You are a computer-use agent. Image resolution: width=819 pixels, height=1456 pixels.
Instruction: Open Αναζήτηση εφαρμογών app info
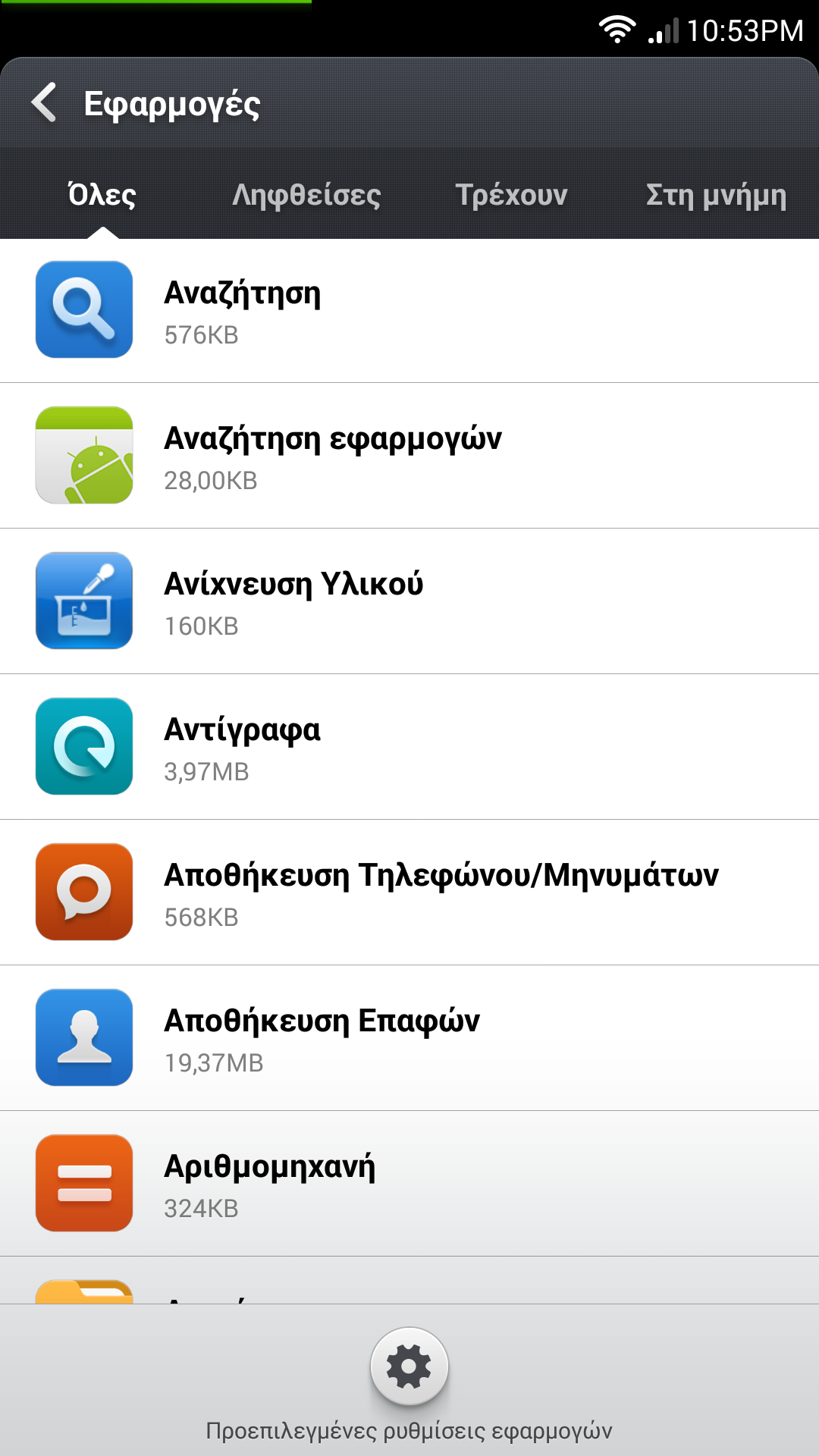pos(409,456)
